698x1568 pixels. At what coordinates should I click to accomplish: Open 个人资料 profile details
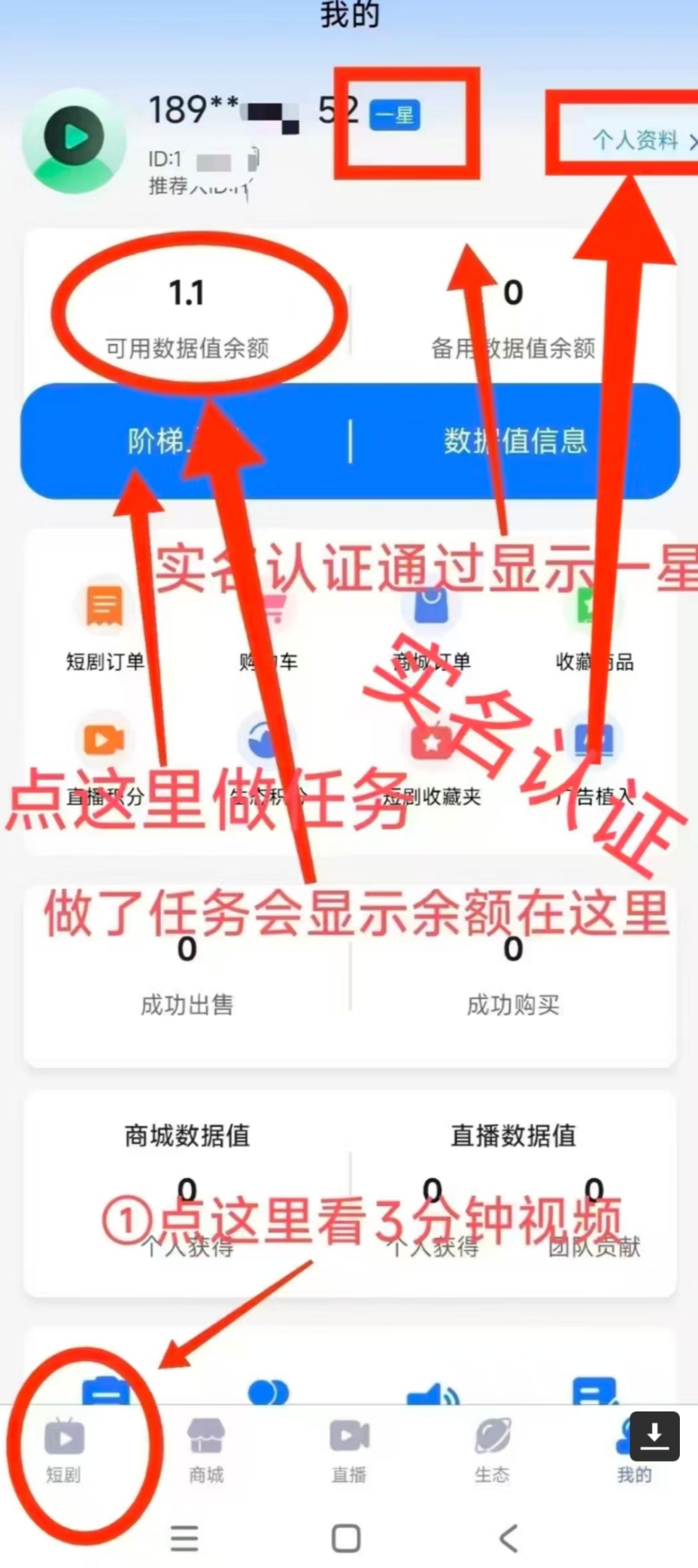click(644, 140)
